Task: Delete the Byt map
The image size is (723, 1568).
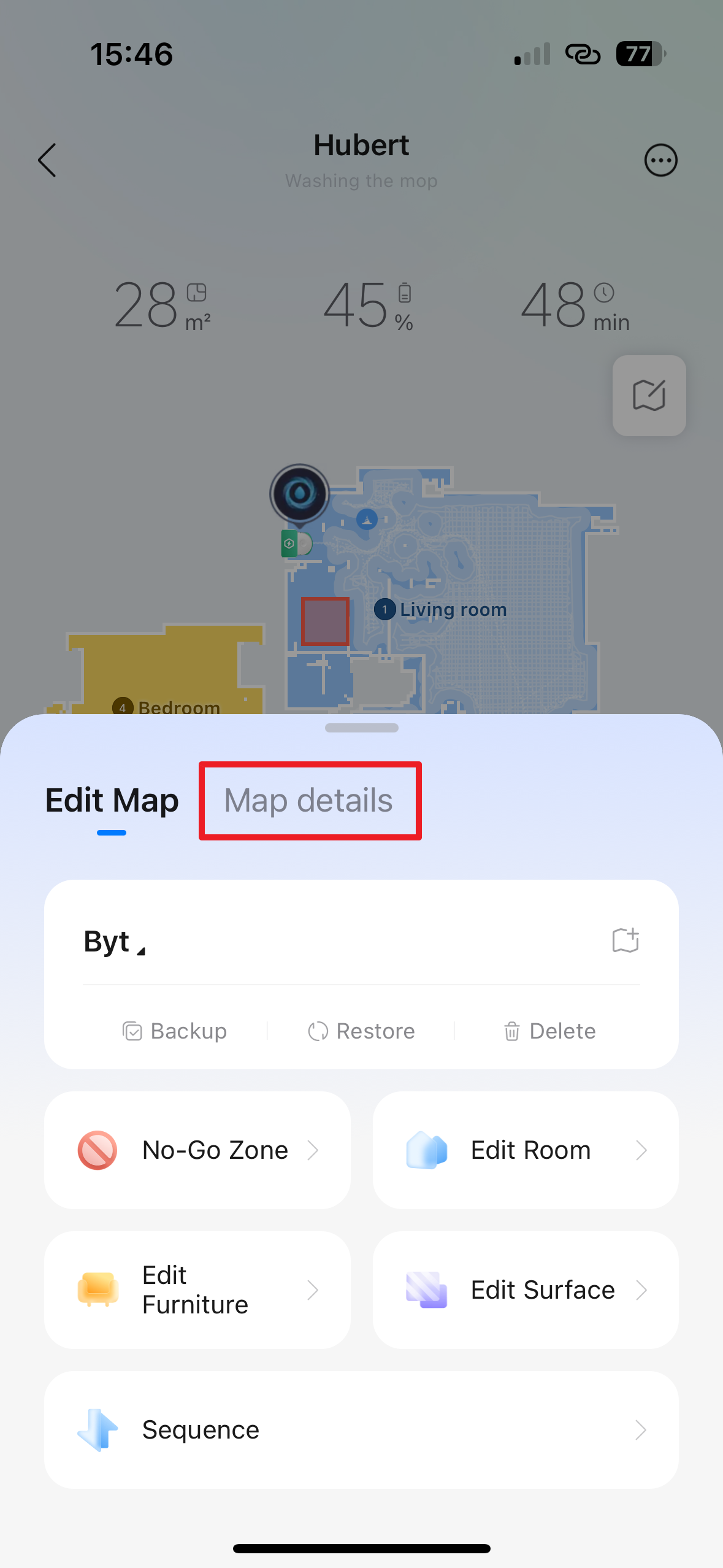Action: click(549, 1031)
